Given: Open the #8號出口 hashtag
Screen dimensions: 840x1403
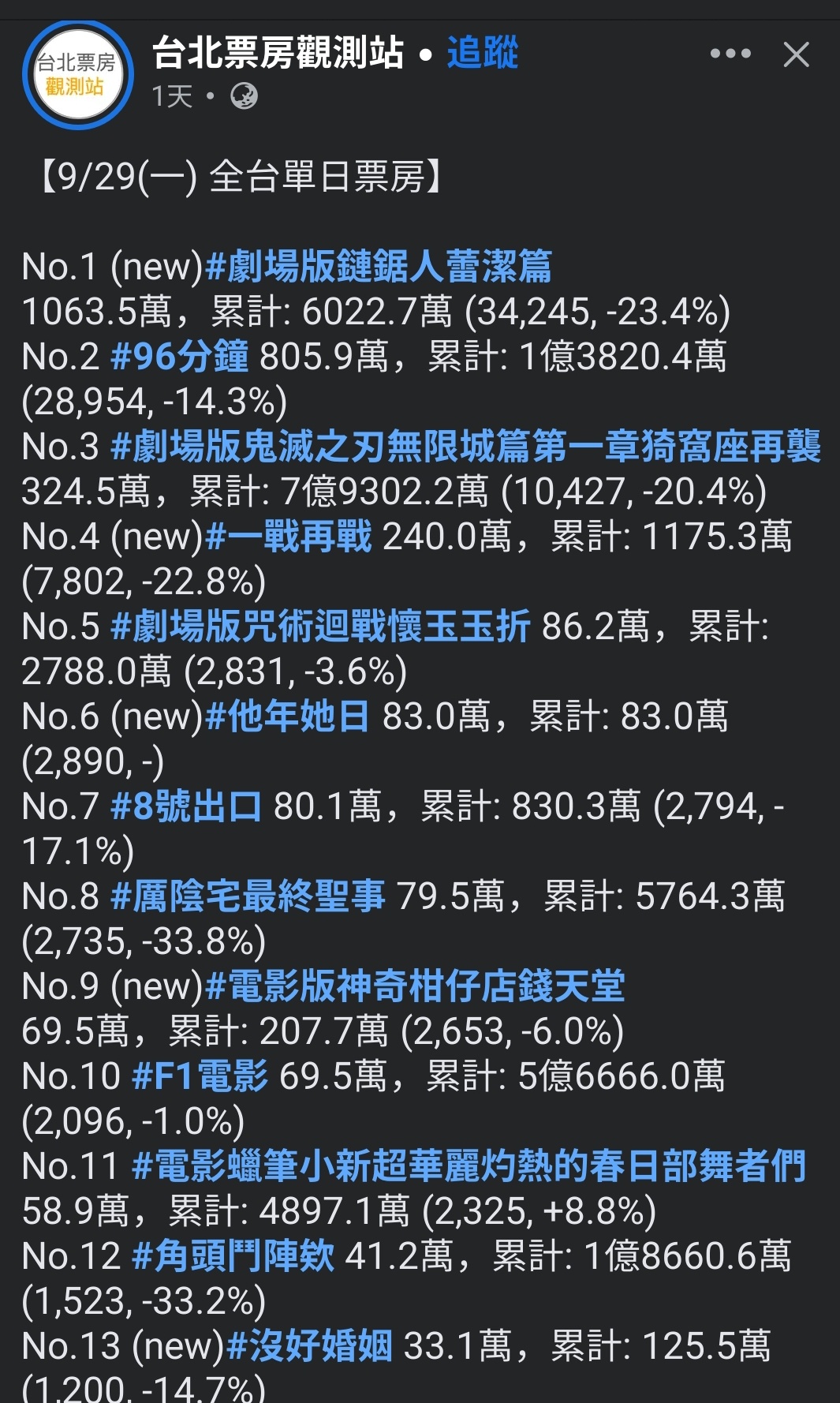Looking at the screenshot, I should coord(186,806).
